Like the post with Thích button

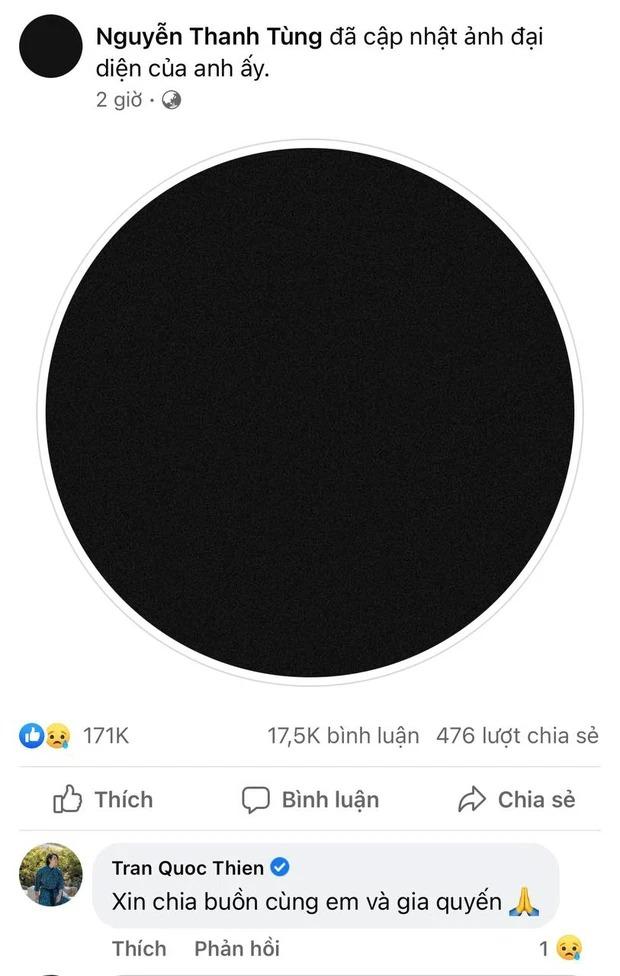pyautogui.click(x=103, y=799)
